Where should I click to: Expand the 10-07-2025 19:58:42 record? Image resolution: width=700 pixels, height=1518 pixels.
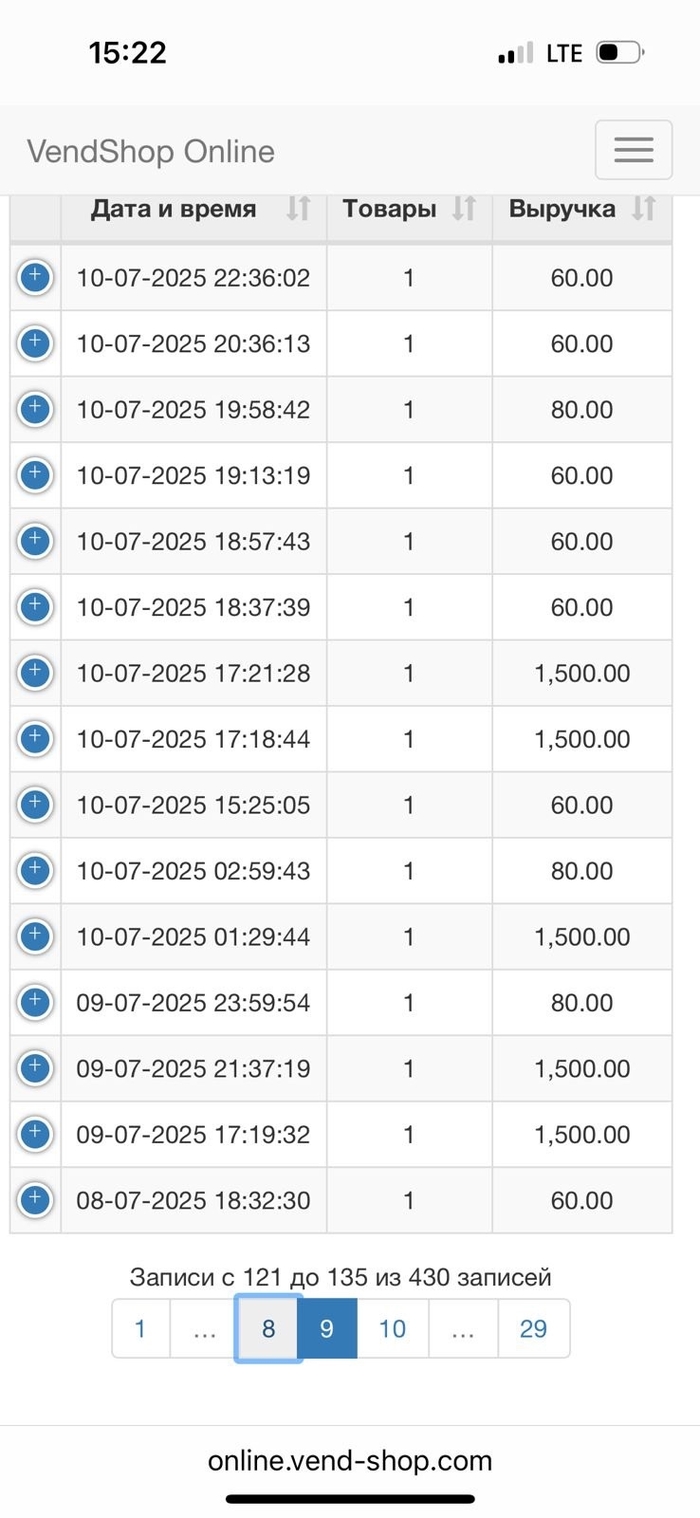[x=35, y=409]
